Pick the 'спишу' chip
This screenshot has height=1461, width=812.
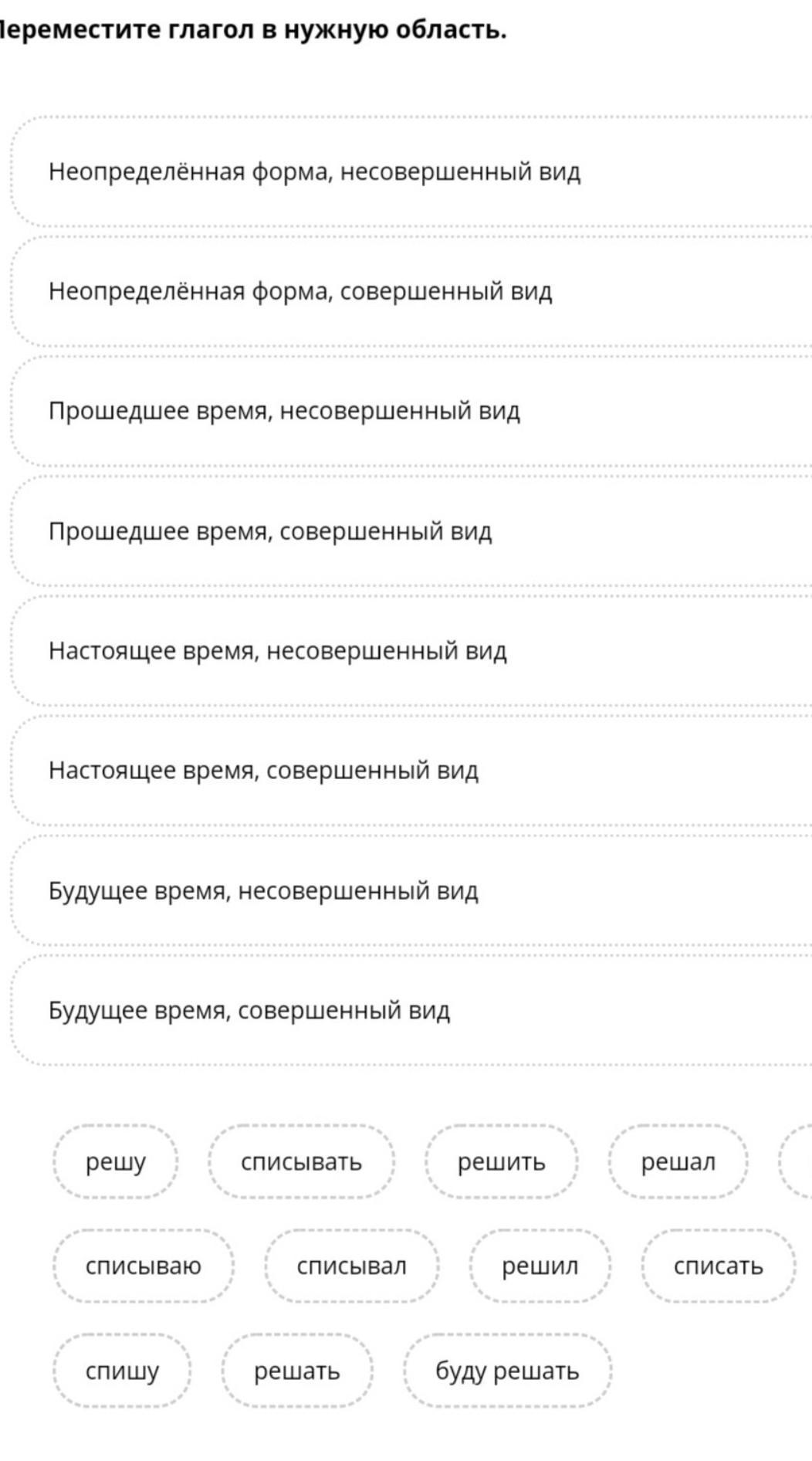click(122, 1371)
